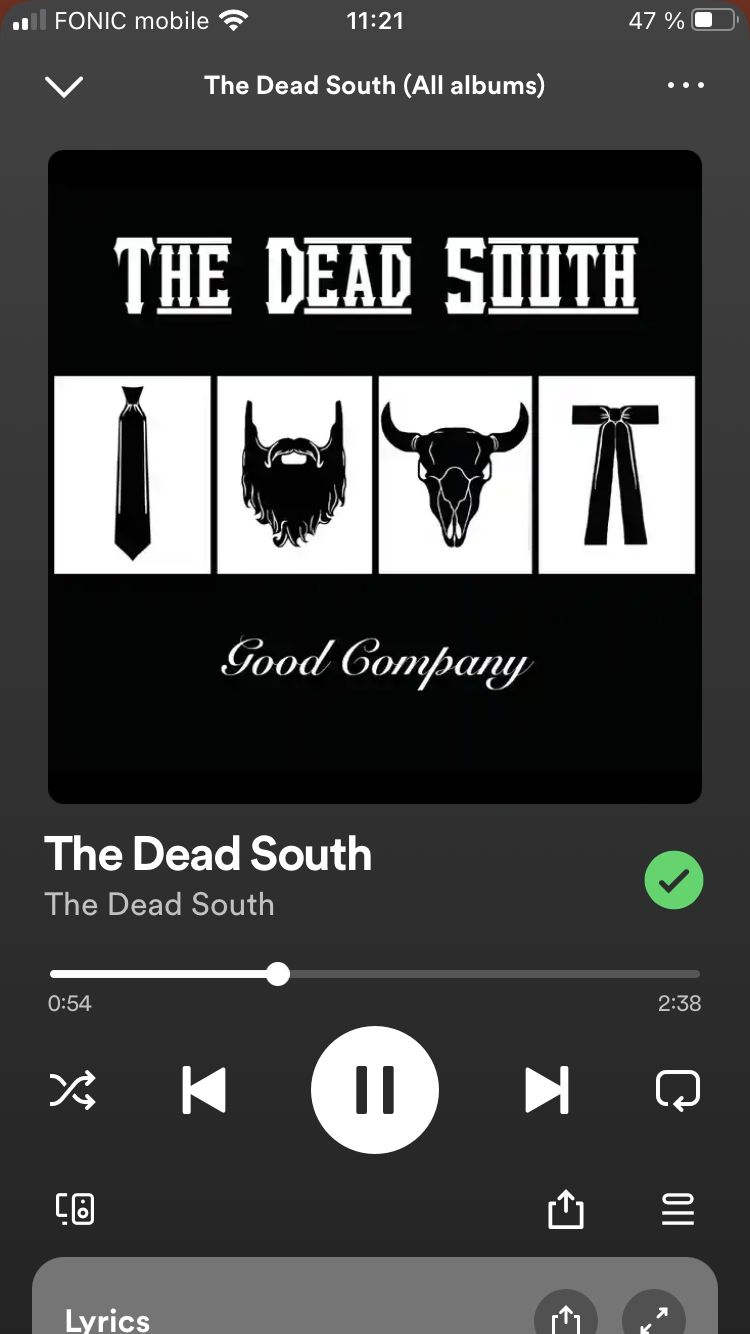This screenshot has height=1334, width=750.
Task: Toggle repeat mode
Action: (x=677, y=1089)
